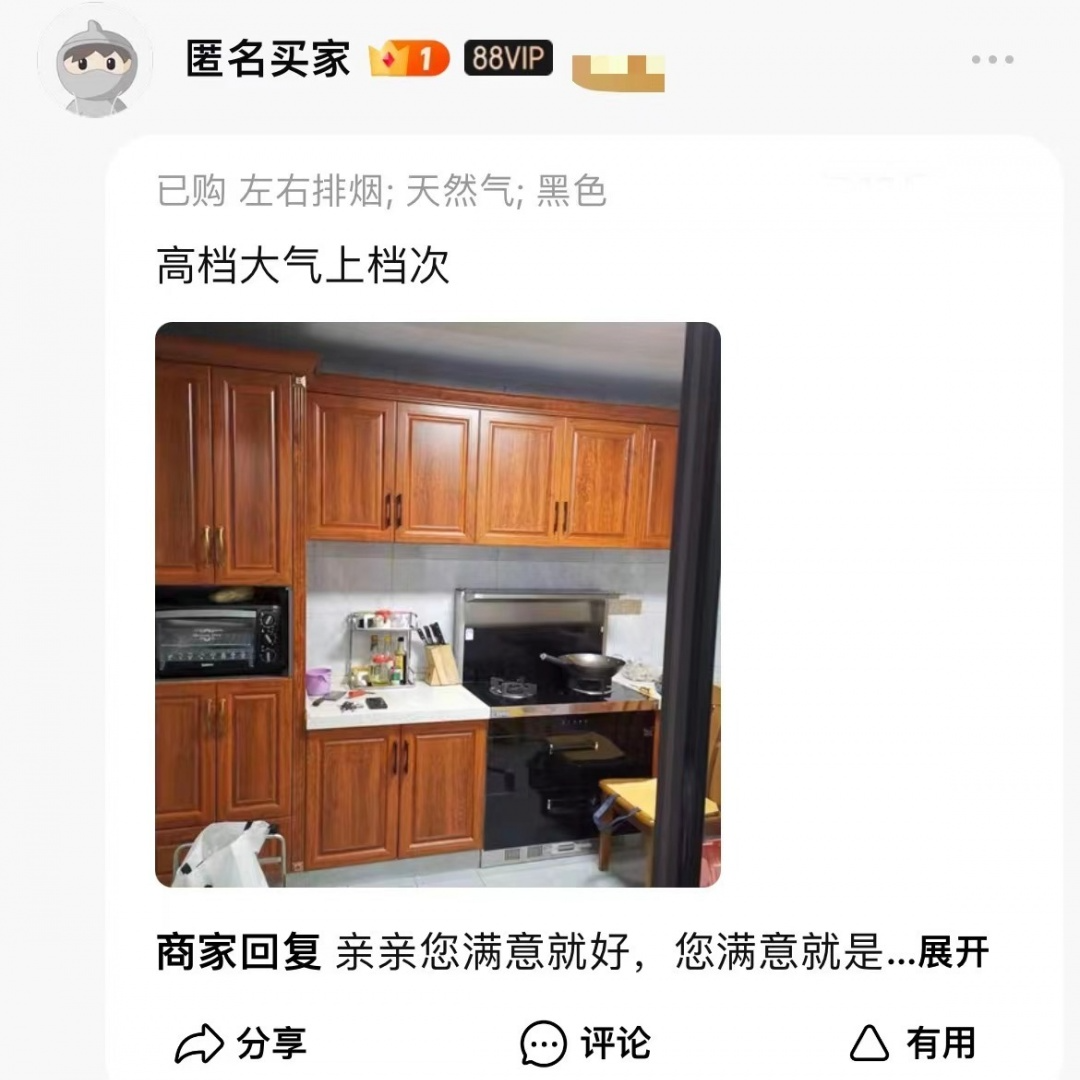The height and width of the screenshot is (1080, 1080).
Task: Open the buyer's kitchen review photo
Action: [x=437, y=604]
